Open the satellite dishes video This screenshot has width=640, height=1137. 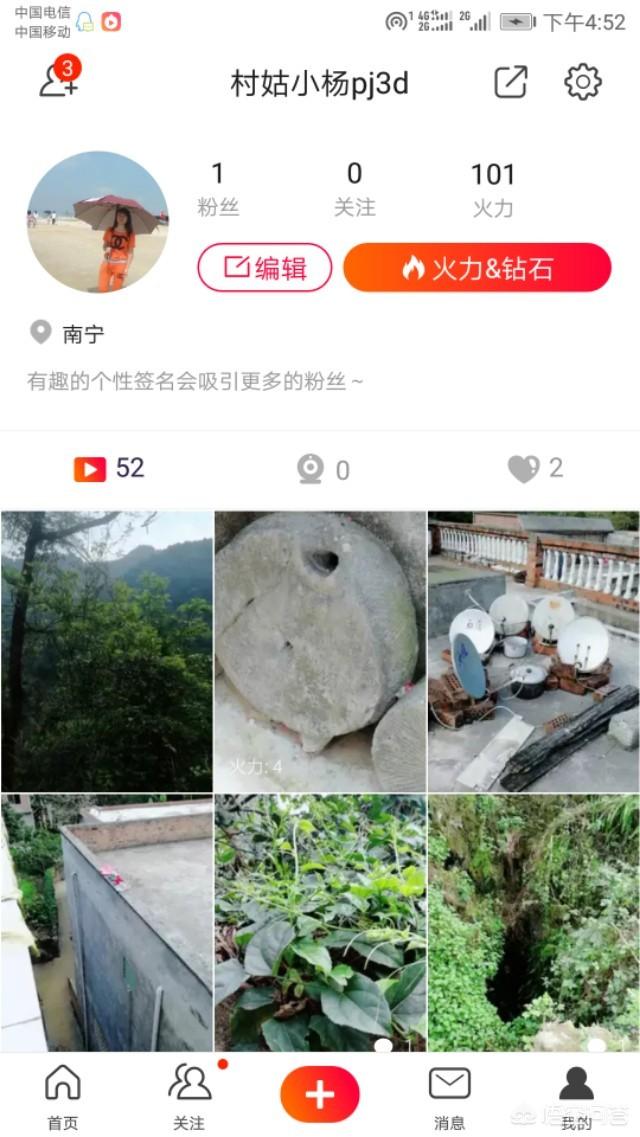click(533, 651)
